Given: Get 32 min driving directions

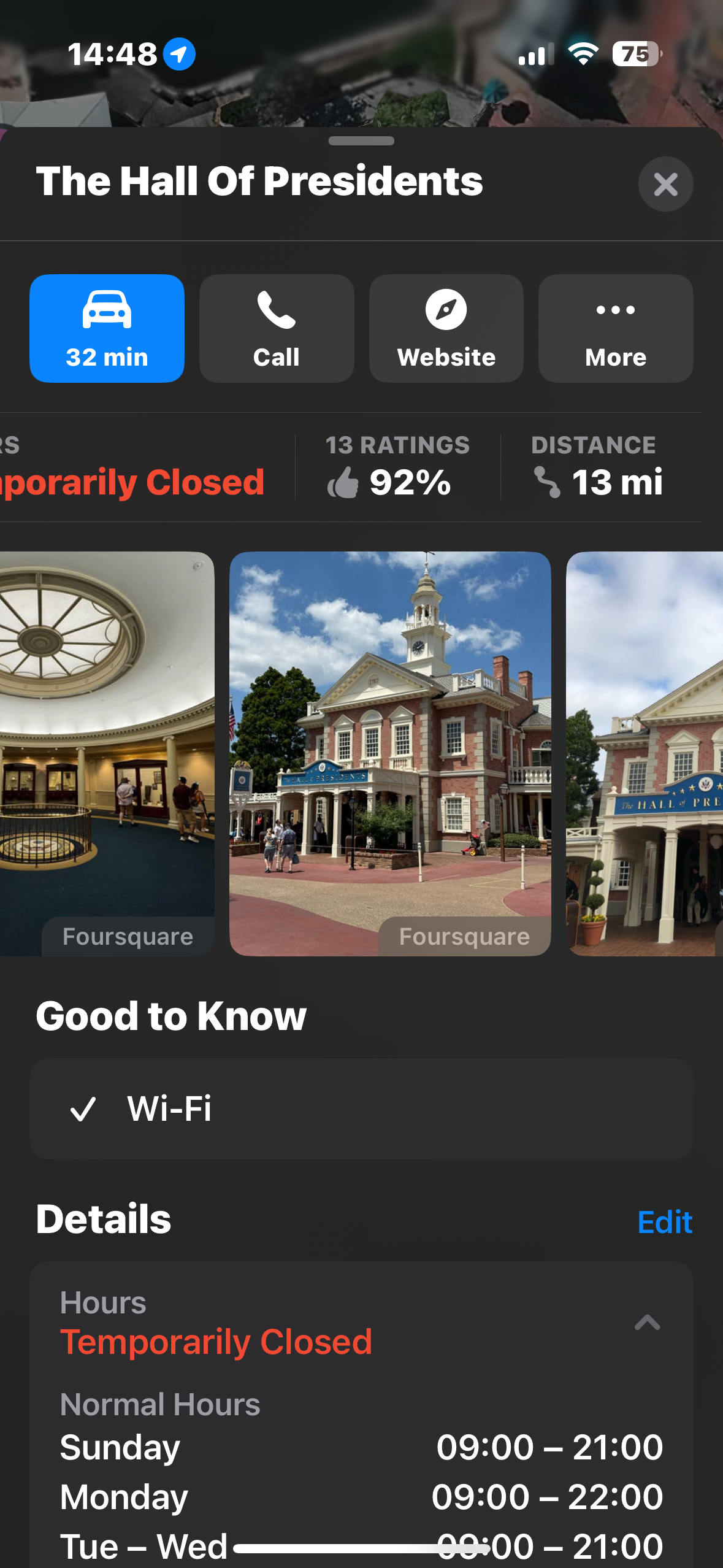Looking at the screenshot, I should pyautogui.click(x=107, y=329).
